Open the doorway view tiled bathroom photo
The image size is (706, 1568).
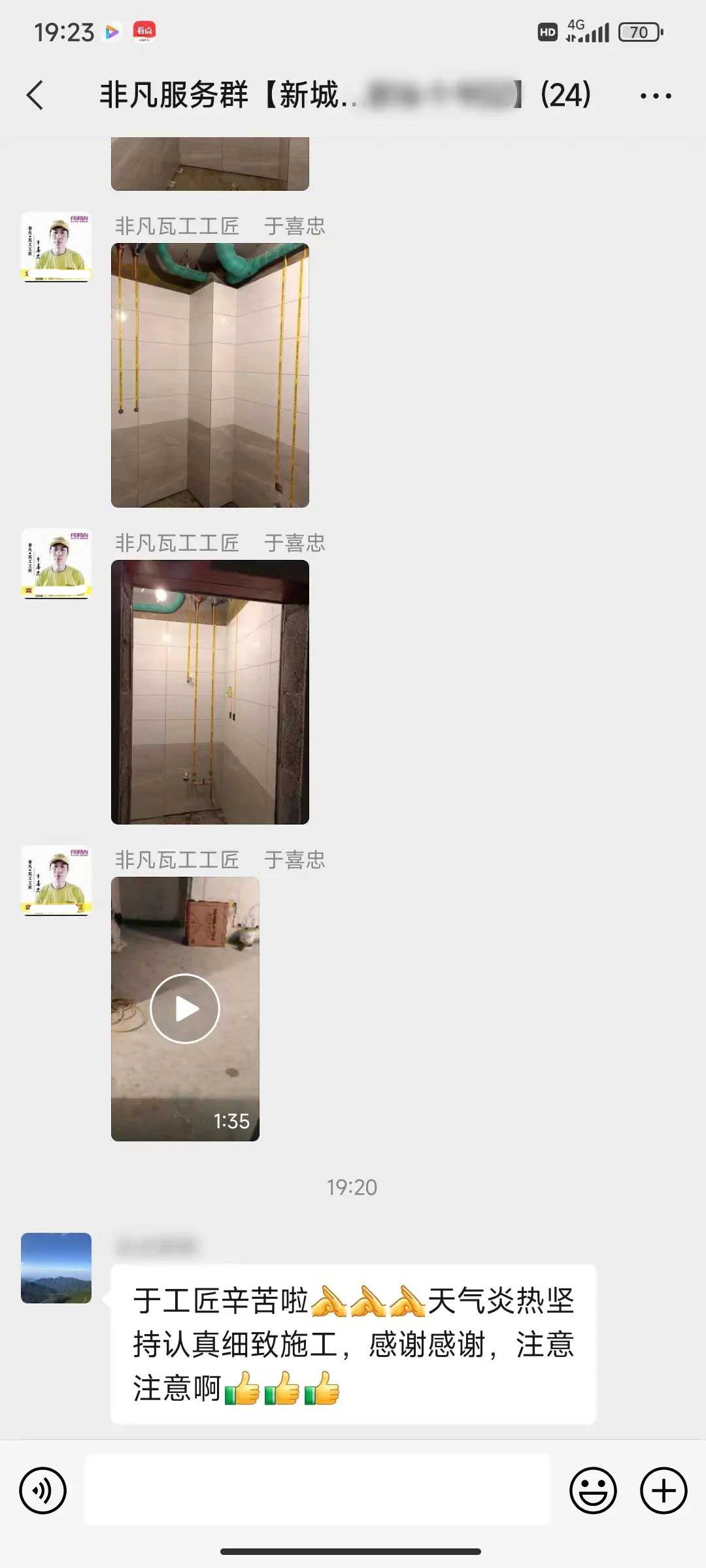click(x=210, y=692)
